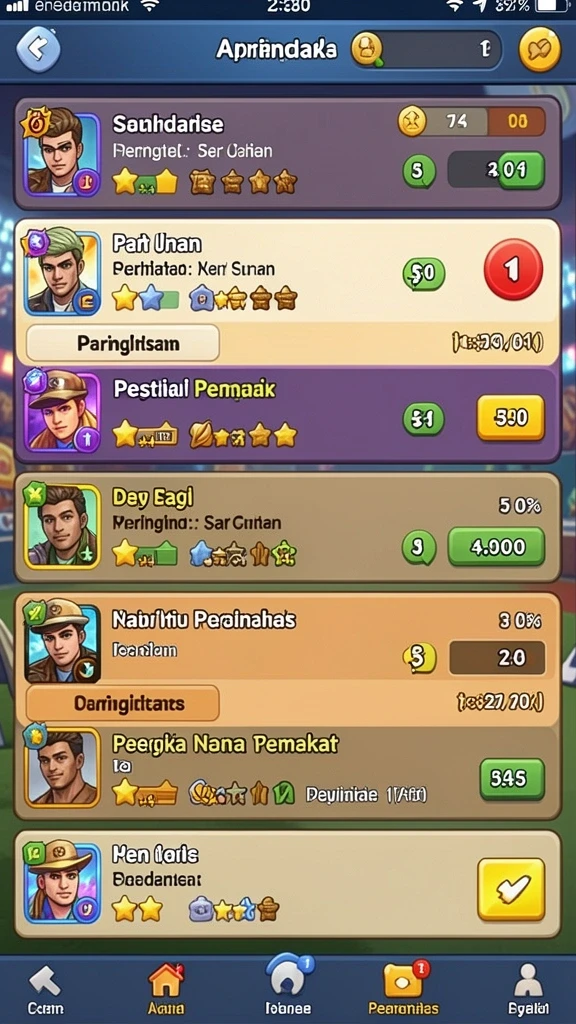This screenshot has width=576, height=1024.
Task: Tap the green 545 button on Peergka Nana Pemakat
Action: coord(512,779)
